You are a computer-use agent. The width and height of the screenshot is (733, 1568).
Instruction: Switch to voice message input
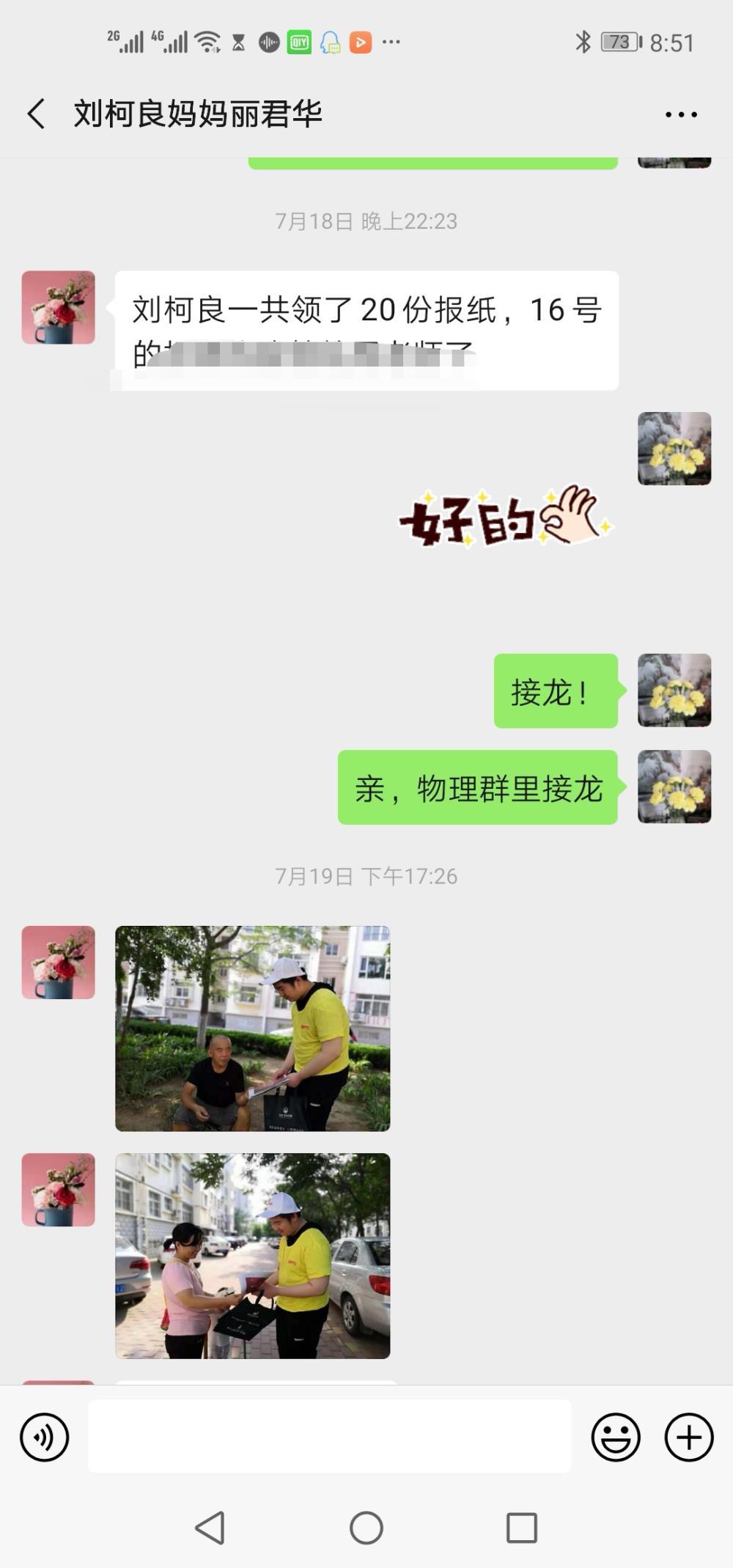pyautogui.click(x=45, y=1438)
